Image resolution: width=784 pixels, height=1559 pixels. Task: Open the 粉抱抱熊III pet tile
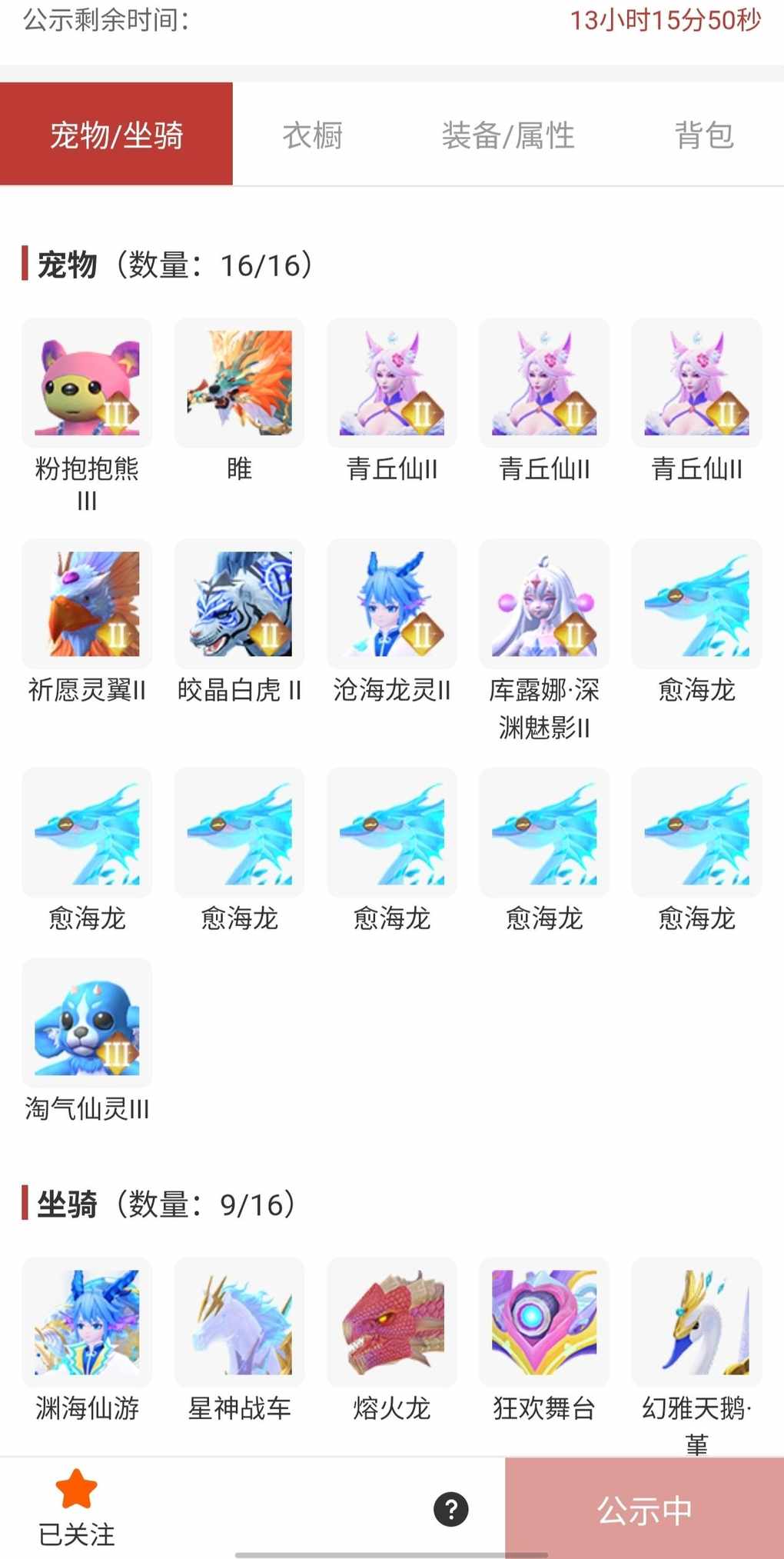click(x=87, y=383)
